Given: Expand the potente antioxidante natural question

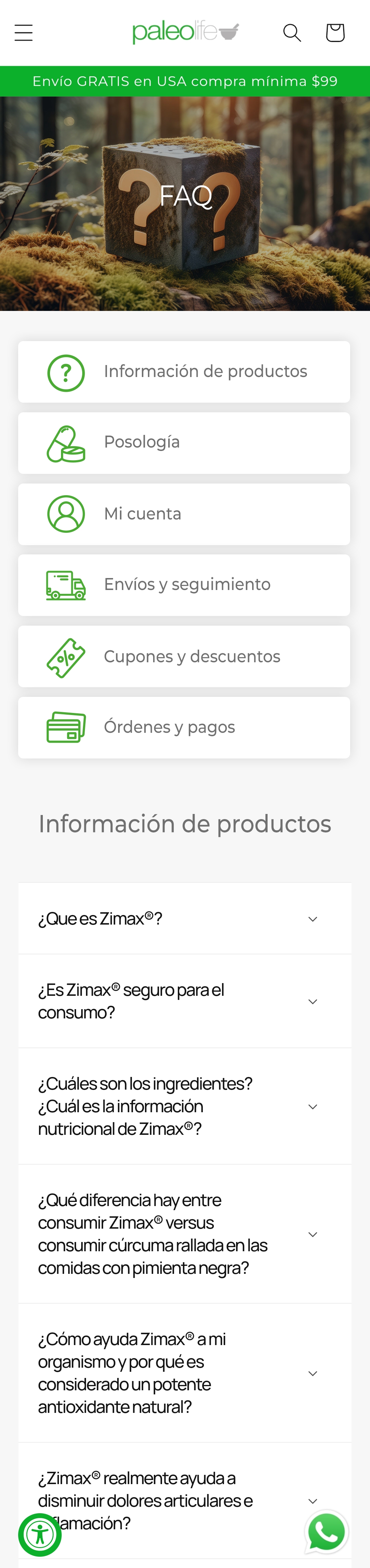Looking at the screenshot, I should pyautogui.click(x=185, y=1372).
